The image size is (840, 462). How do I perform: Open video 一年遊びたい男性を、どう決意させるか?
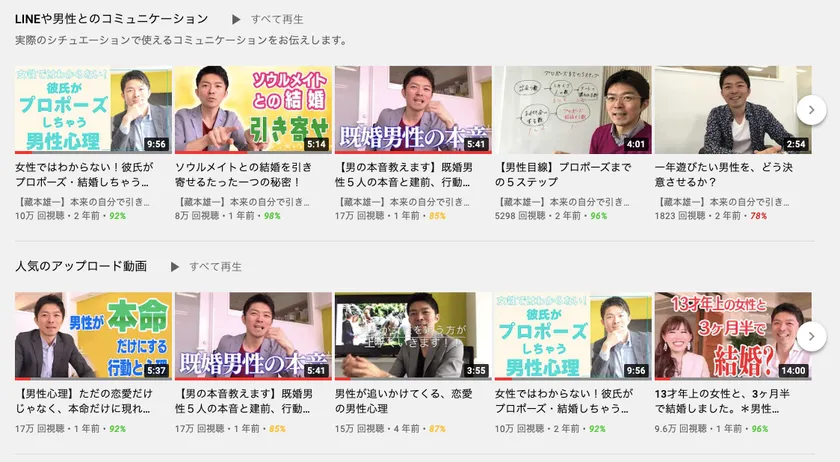(x=732, y=110)
